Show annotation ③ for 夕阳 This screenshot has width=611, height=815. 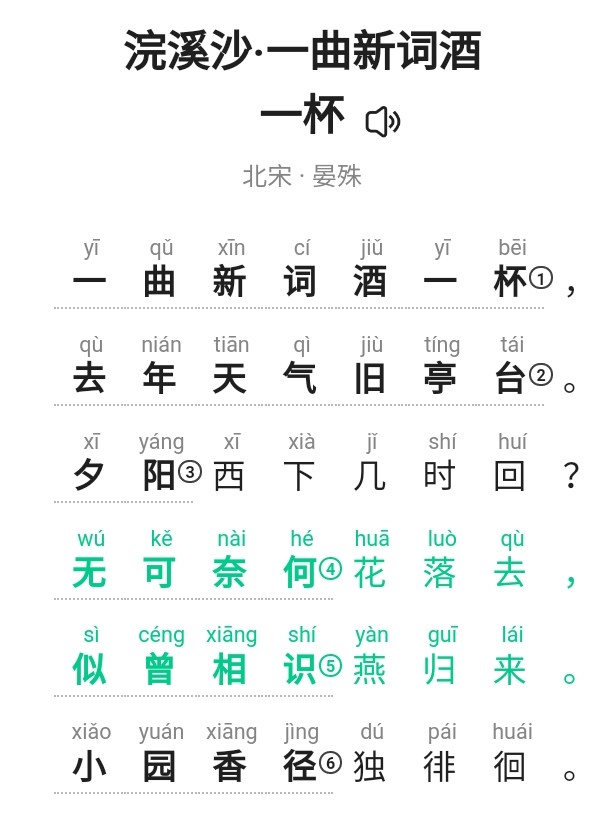[189, 473]
